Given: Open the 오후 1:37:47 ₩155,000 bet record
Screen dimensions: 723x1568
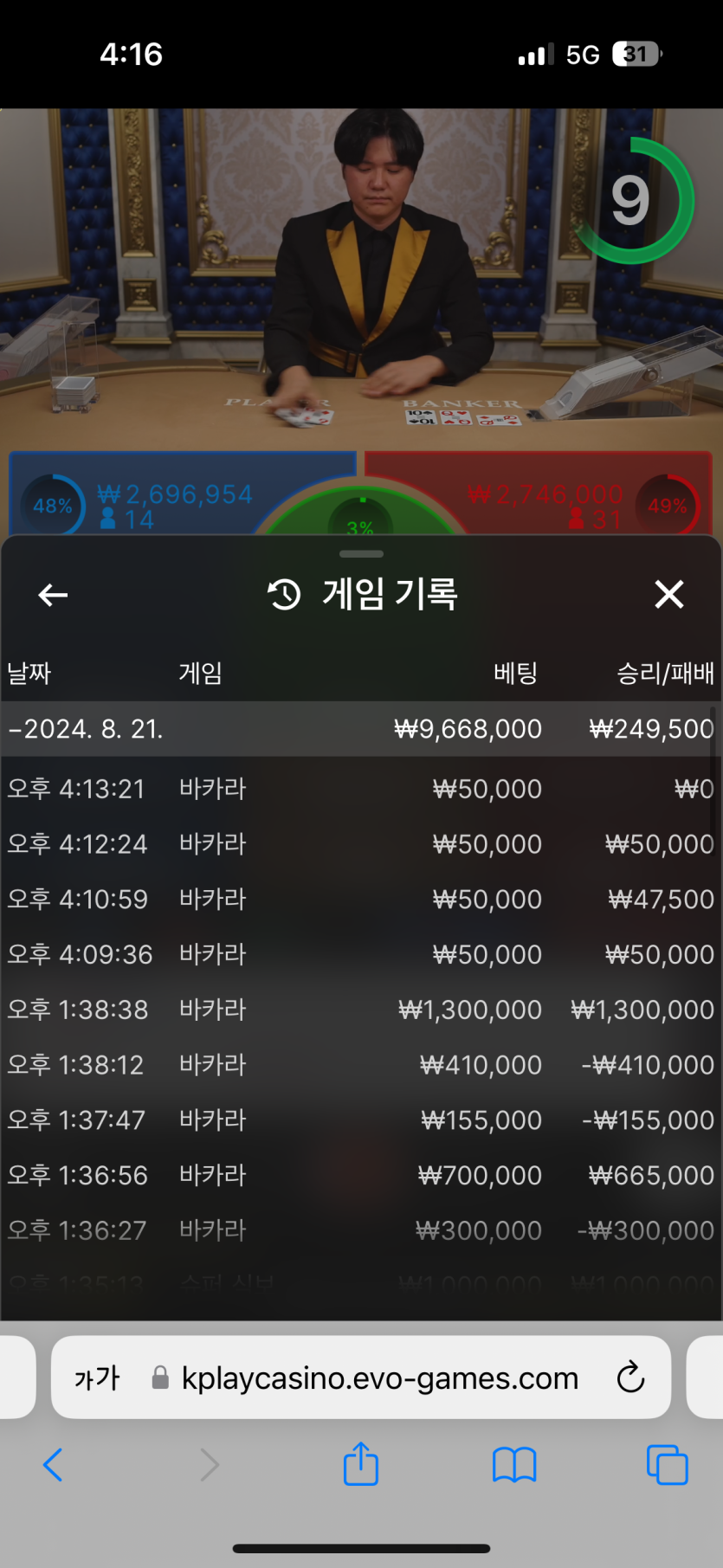Looking at the screenshot, I should point(360,1120).
